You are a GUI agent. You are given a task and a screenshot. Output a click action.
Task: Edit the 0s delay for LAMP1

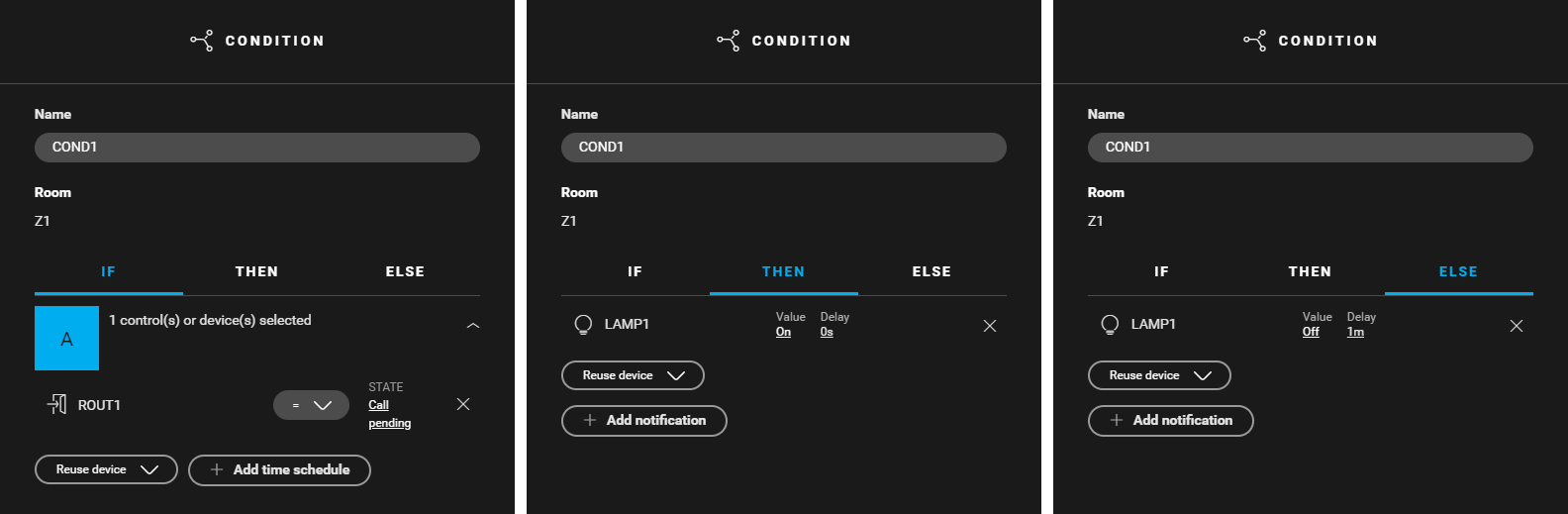[x=827, y=333]
